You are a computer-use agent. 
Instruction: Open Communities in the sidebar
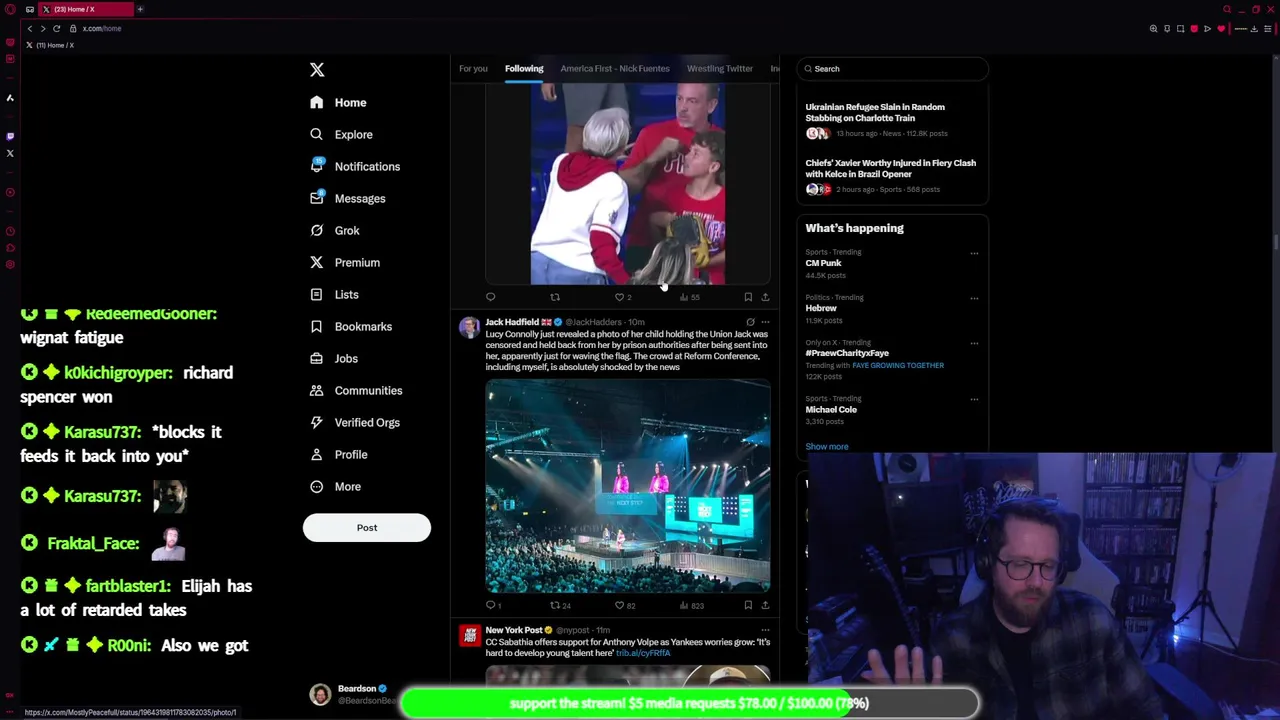(x=367, y=390)
